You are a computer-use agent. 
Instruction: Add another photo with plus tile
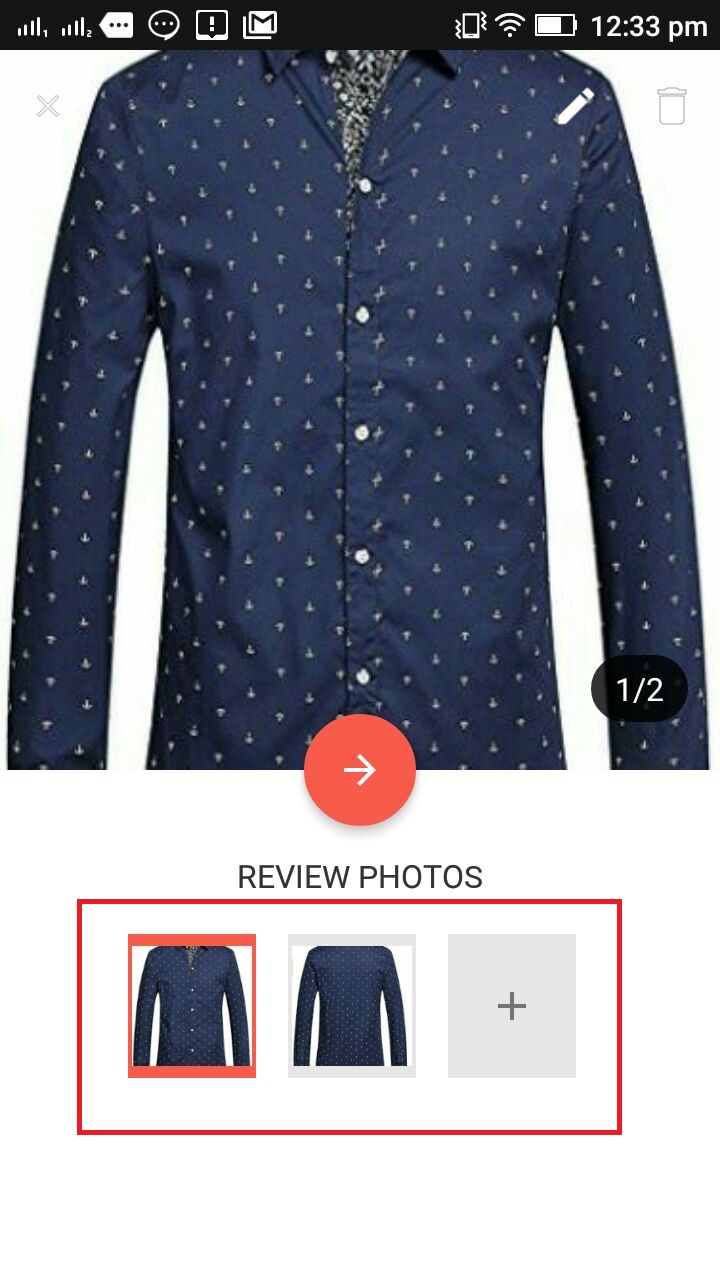point(512,1006)
